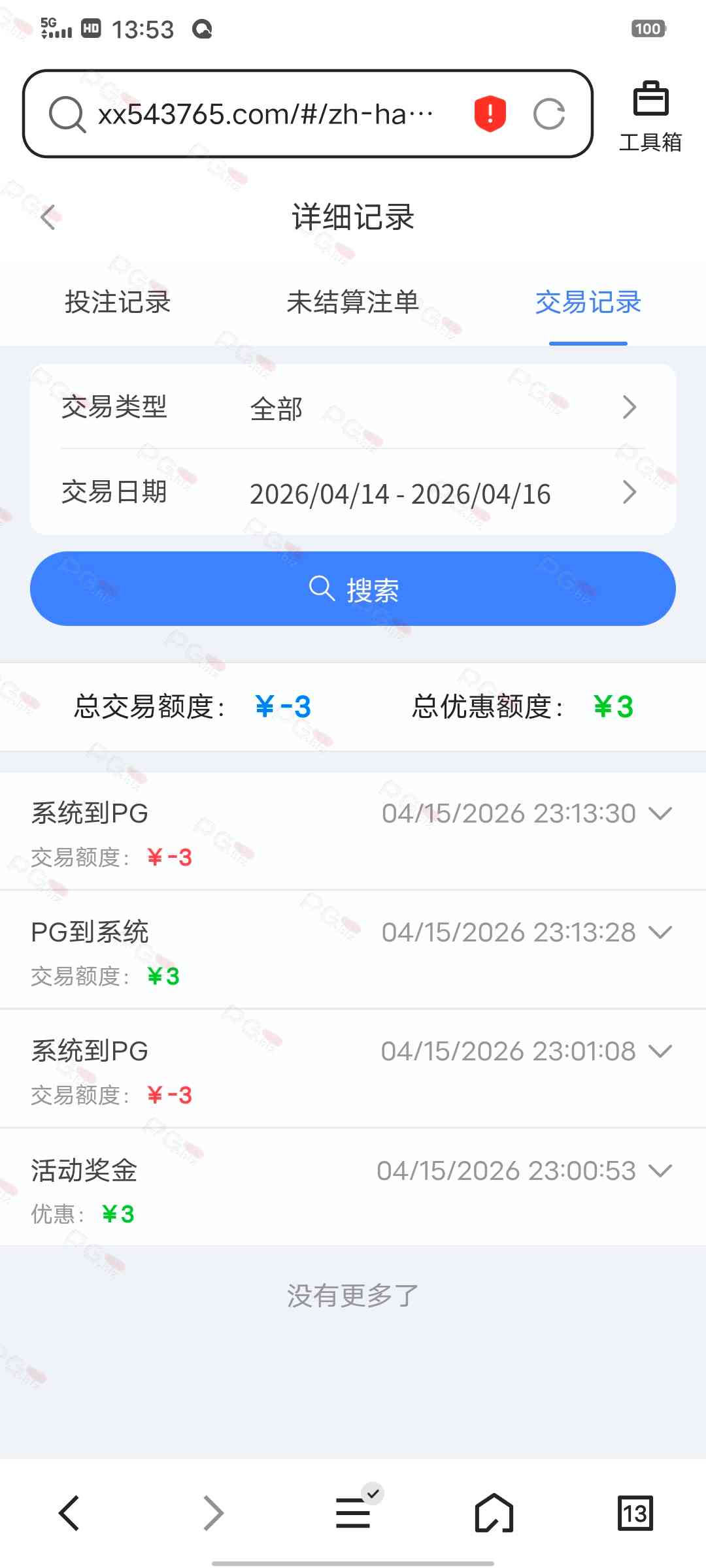Go to the browser home page
The height and width of the screenshot is (1568, 706).
(x=494, y=1512)
